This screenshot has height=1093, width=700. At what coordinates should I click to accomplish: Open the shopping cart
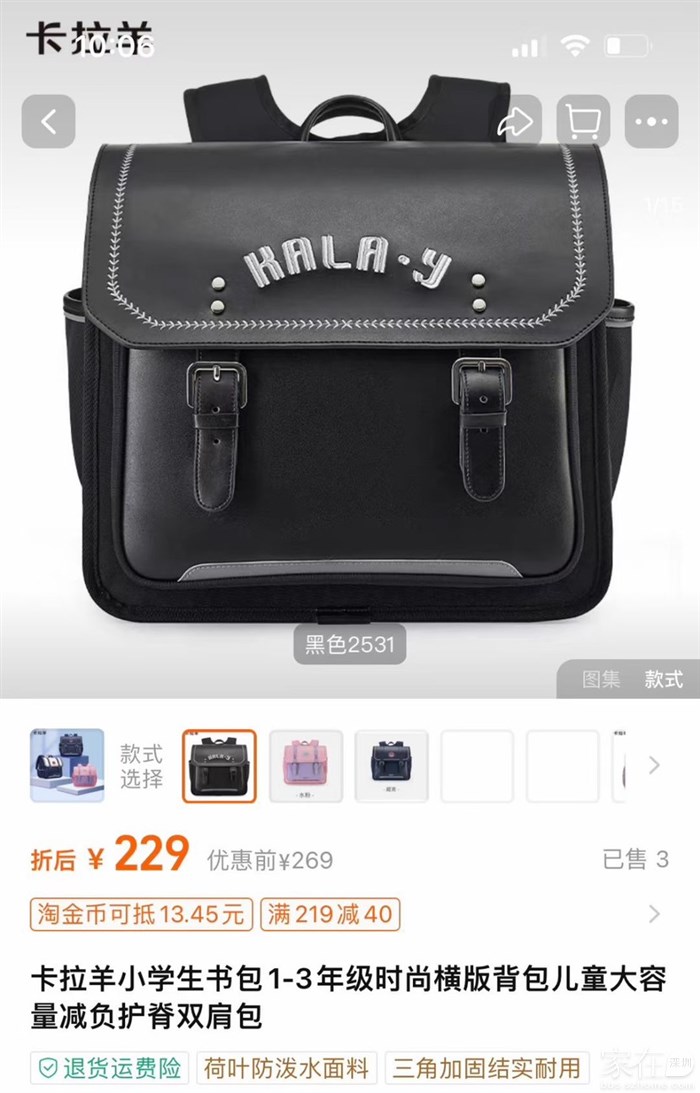click(583, 121)
